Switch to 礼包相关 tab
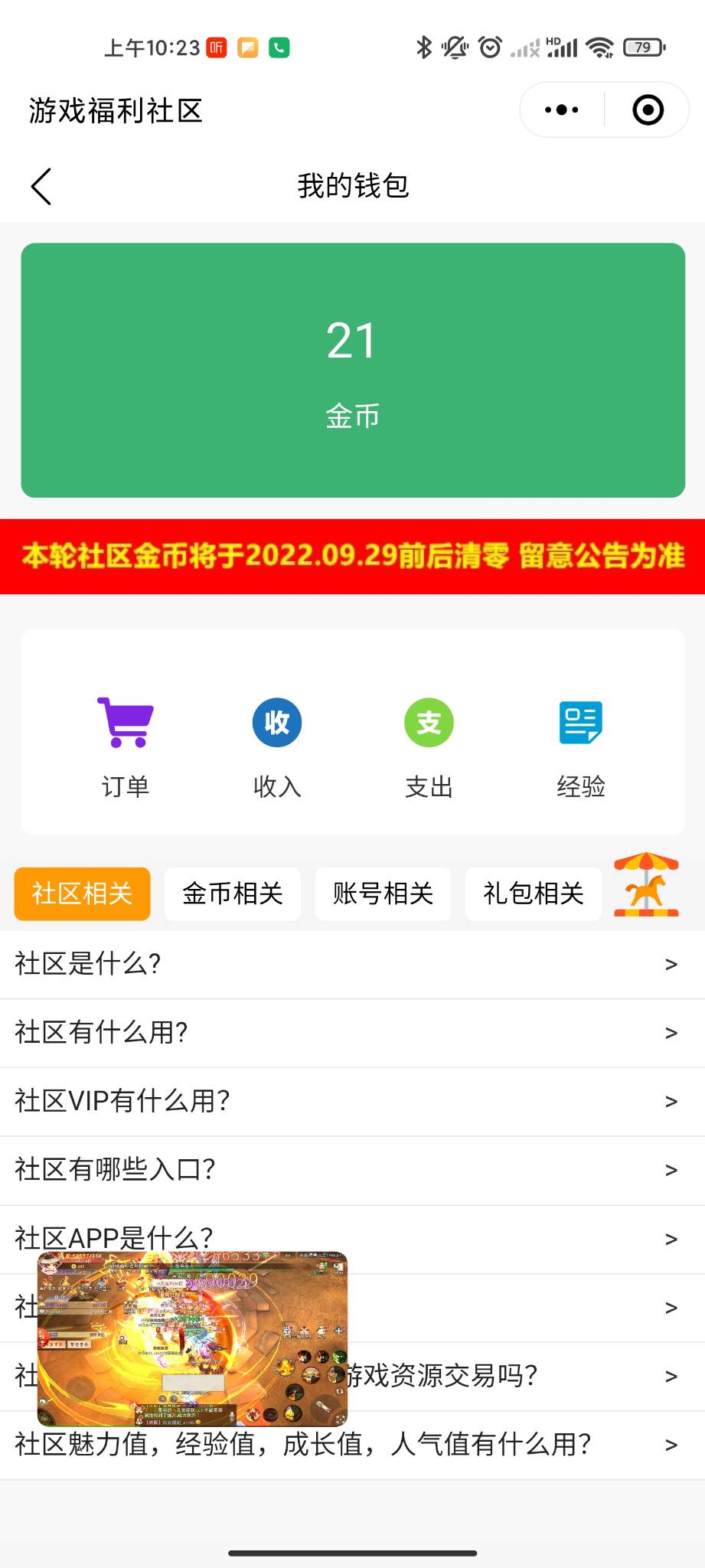 (x=534, y=893)
